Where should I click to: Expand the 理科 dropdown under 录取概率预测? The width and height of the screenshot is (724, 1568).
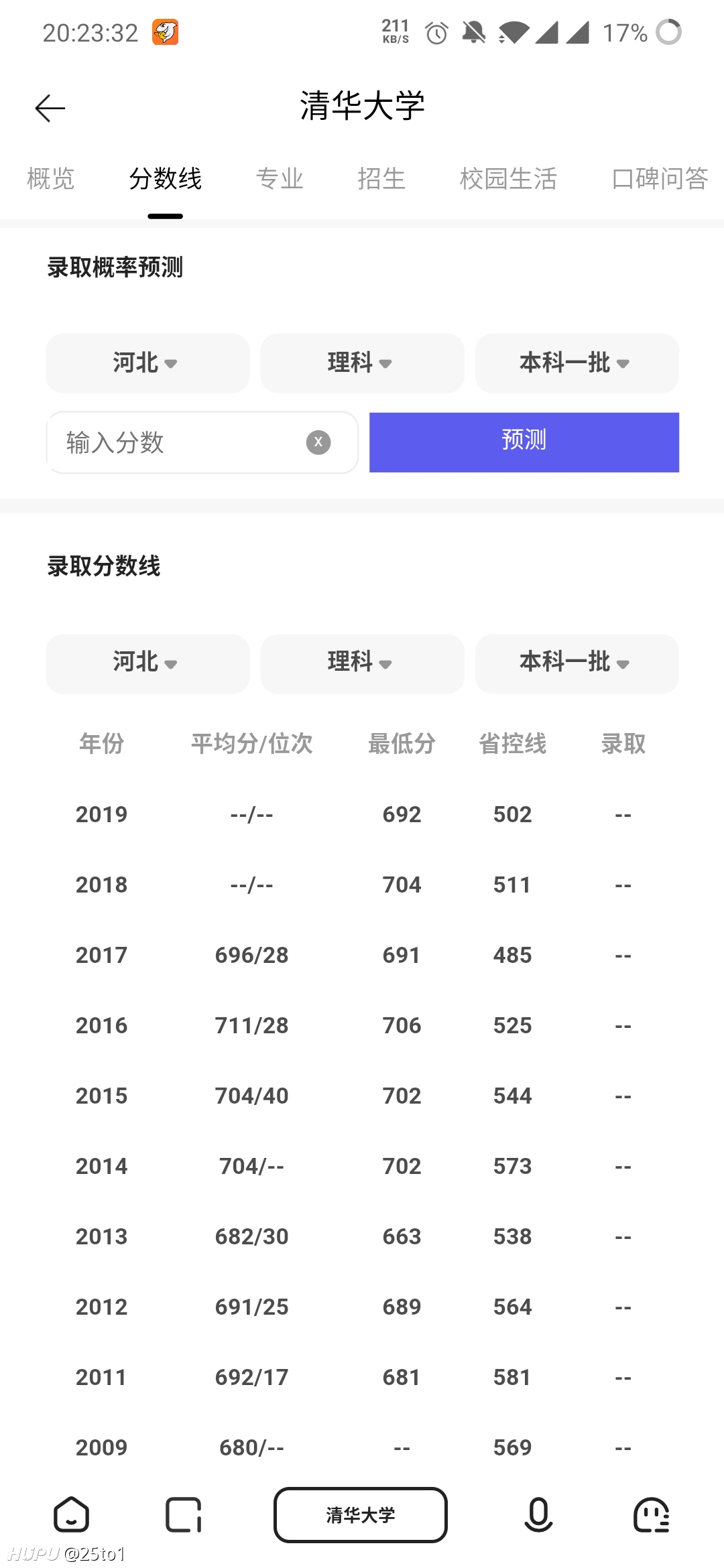362,363
